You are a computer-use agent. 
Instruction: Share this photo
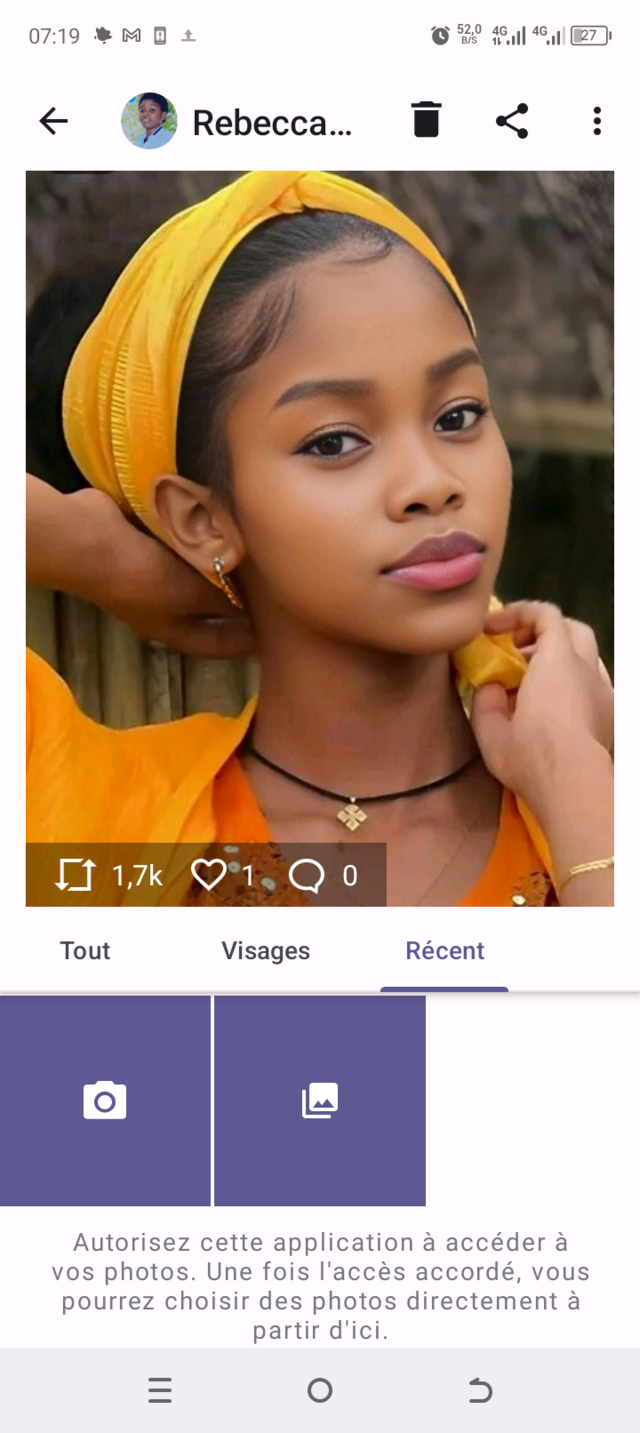point(512,121)
